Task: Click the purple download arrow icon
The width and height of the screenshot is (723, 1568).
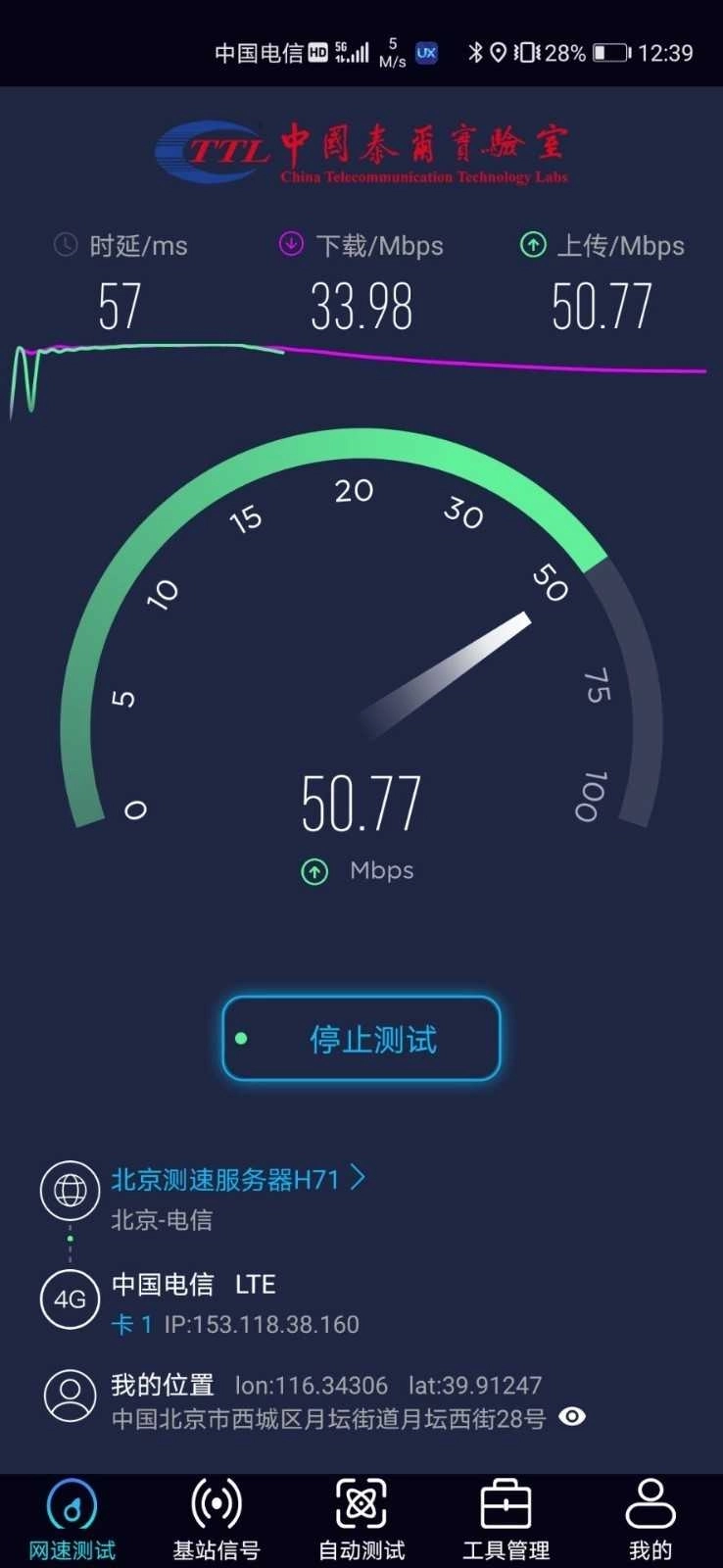Action: (290, 244)
